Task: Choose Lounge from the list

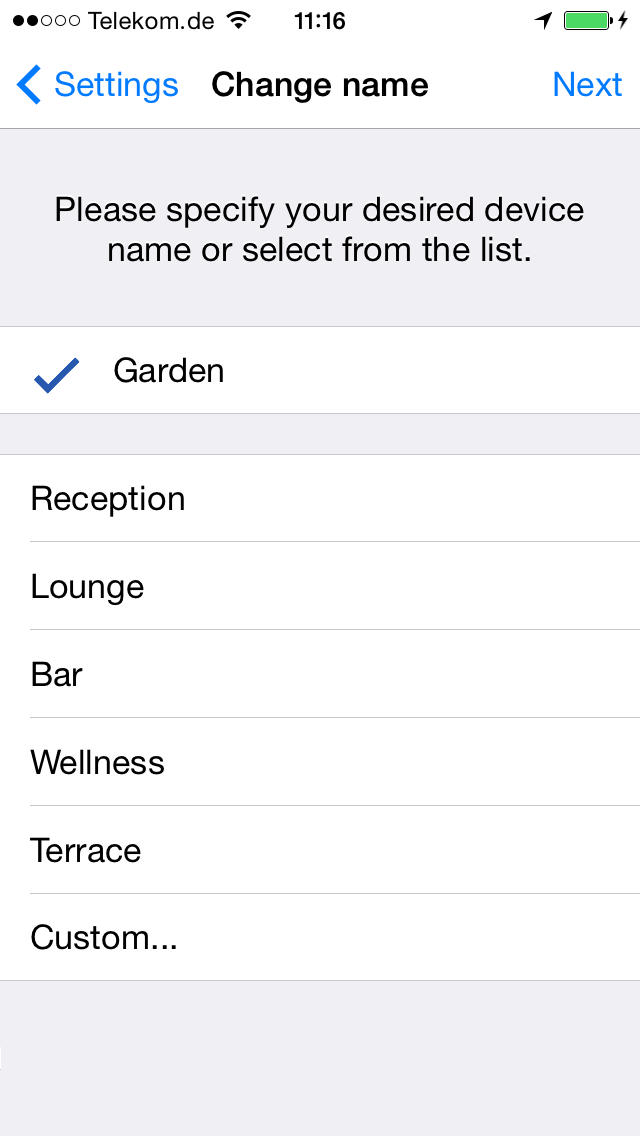Action: pyautogui.click(x=320, y=586)
